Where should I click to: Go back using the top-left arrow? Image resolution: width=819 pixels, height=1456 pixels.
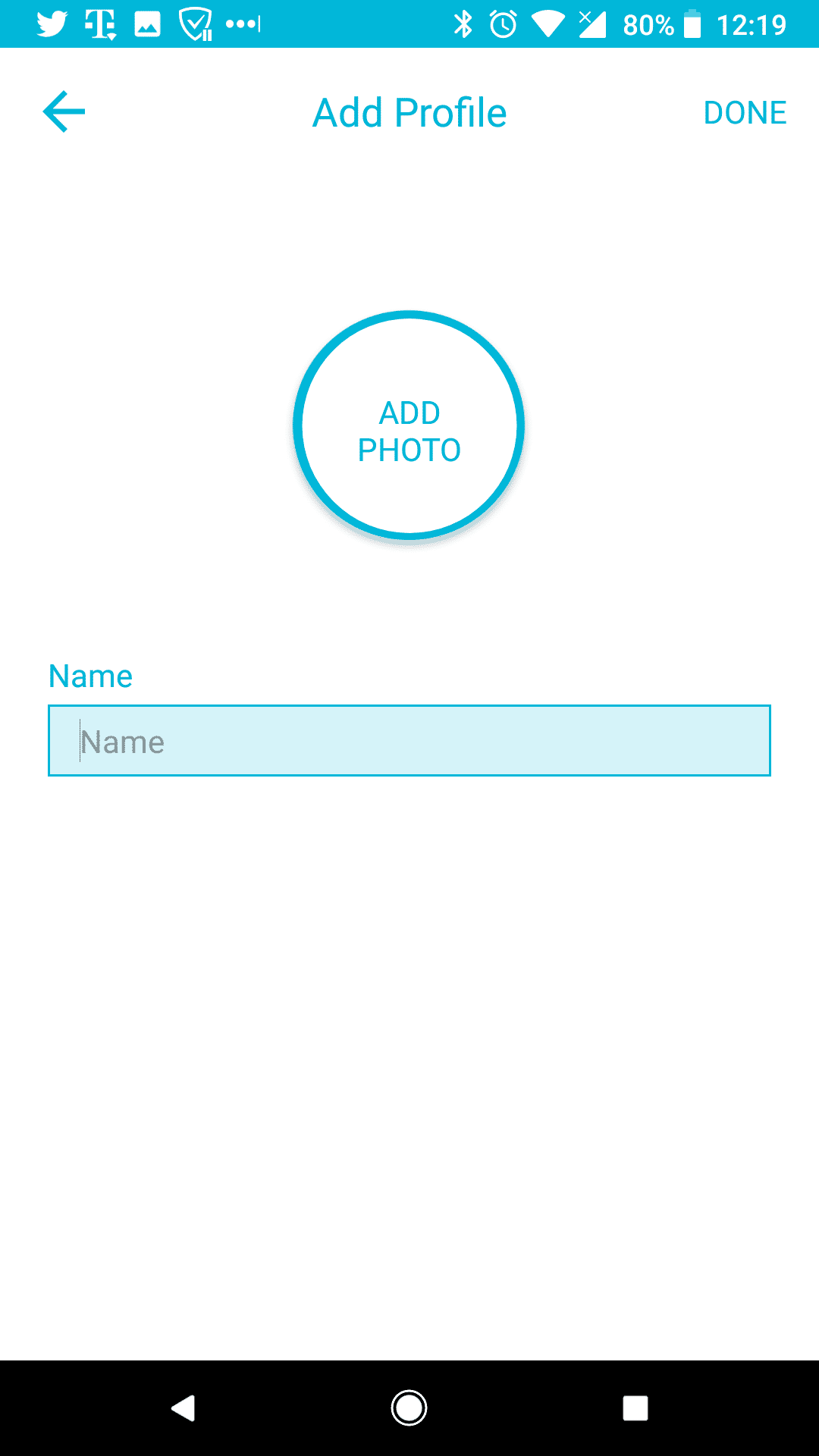coord(64,111)
